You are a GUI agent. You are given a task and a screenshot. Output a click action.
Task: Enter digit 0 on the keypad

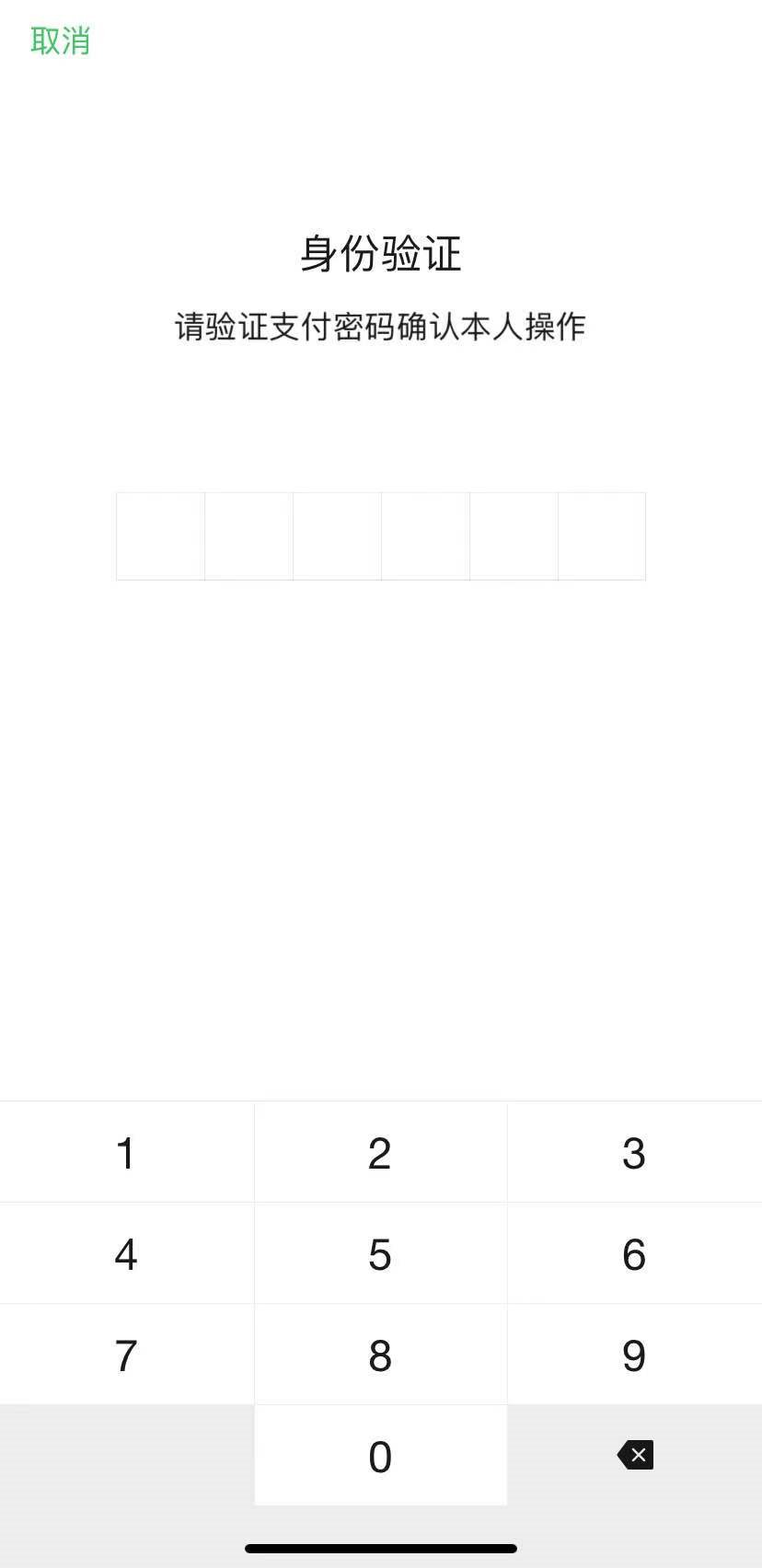(x=380, y=1456)
